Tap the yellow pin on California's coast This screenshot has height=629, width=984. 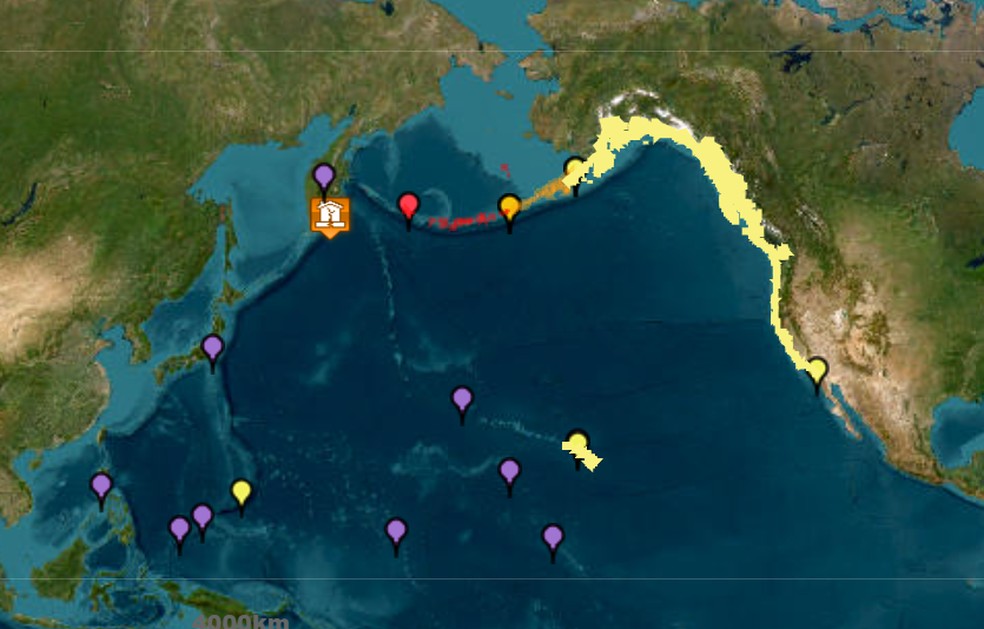(817, 370)
